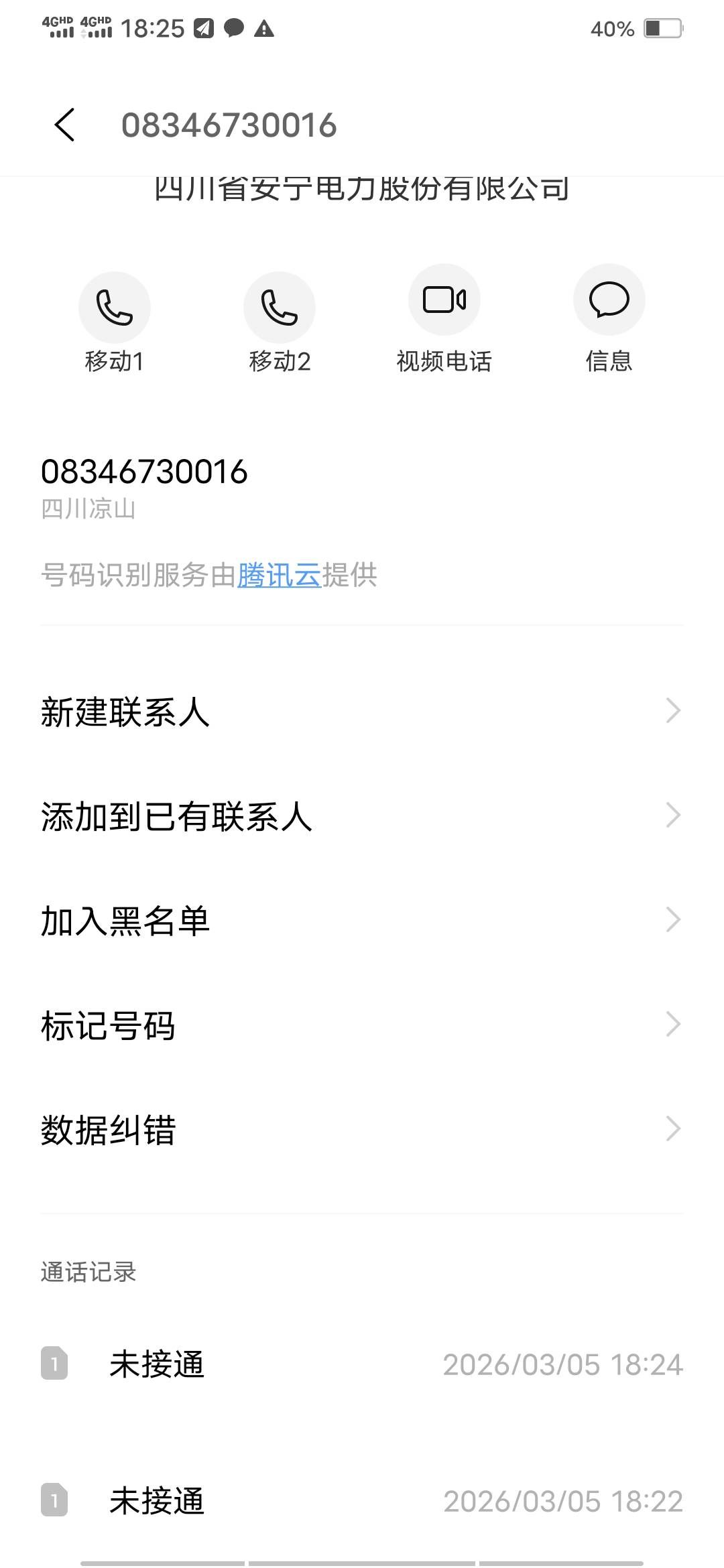
Task: Open 新建联系人 to create a contact
Action: coord(362,712)
